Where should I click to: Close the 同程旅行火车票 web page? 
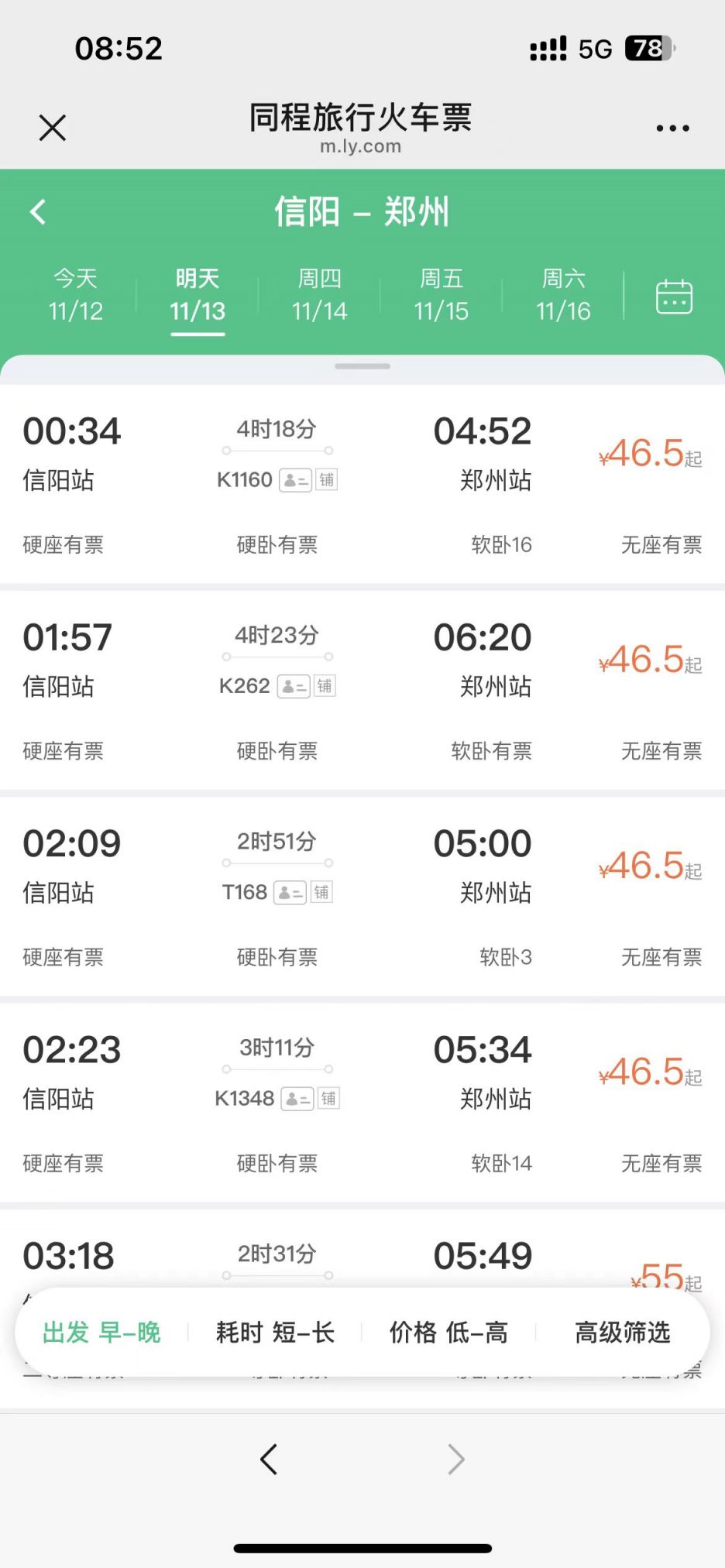(53, 128)
